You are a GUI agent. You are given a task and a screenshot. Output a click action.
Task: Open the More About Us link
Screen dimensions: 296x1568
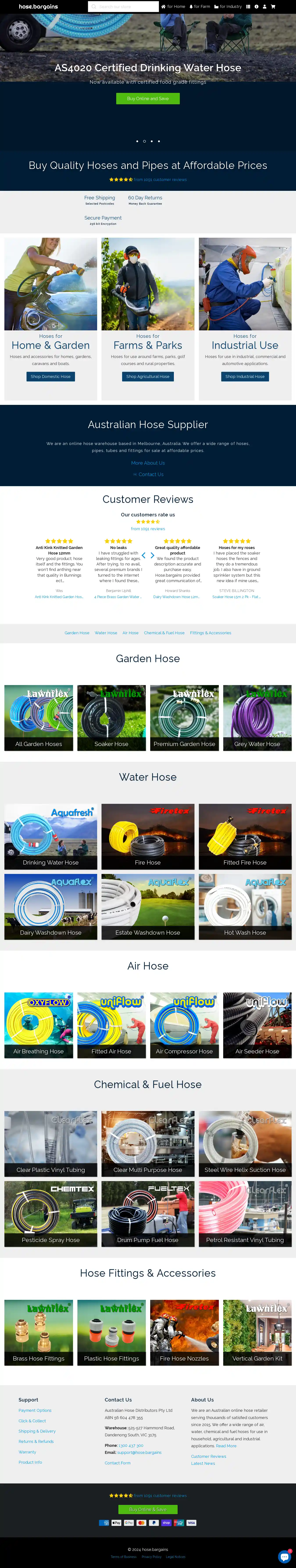click(x=148, y=463)
